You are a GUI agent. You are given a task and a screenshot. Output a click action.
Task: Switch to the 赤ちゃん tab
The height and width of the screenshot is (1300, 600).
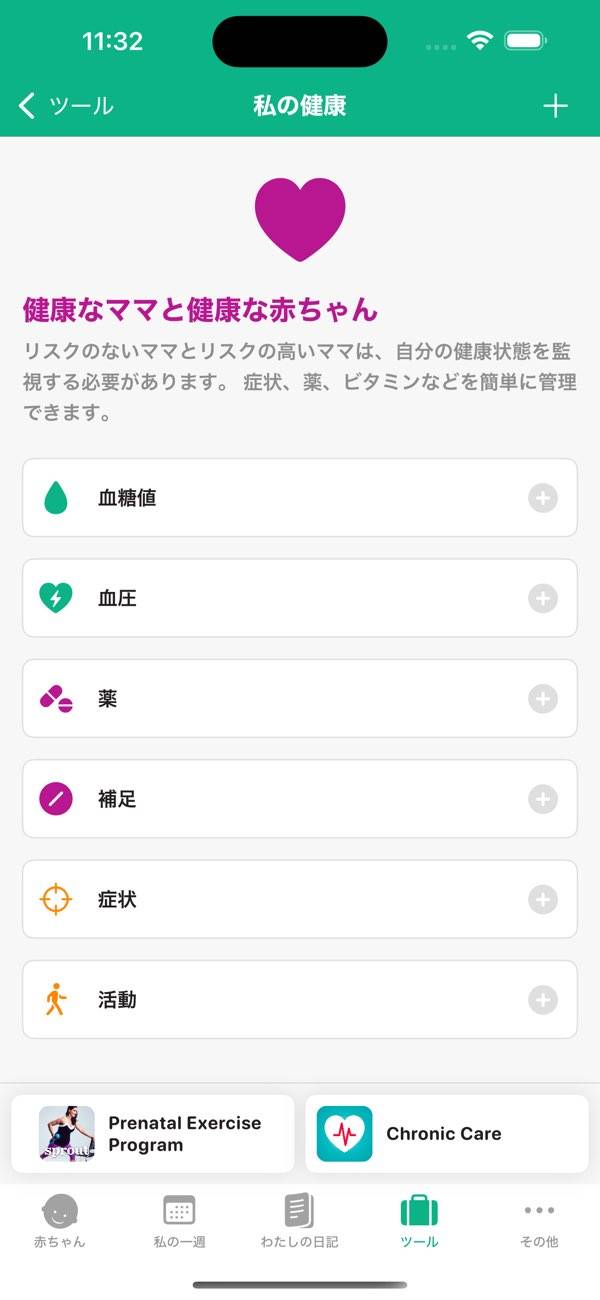coord(60,1222)
